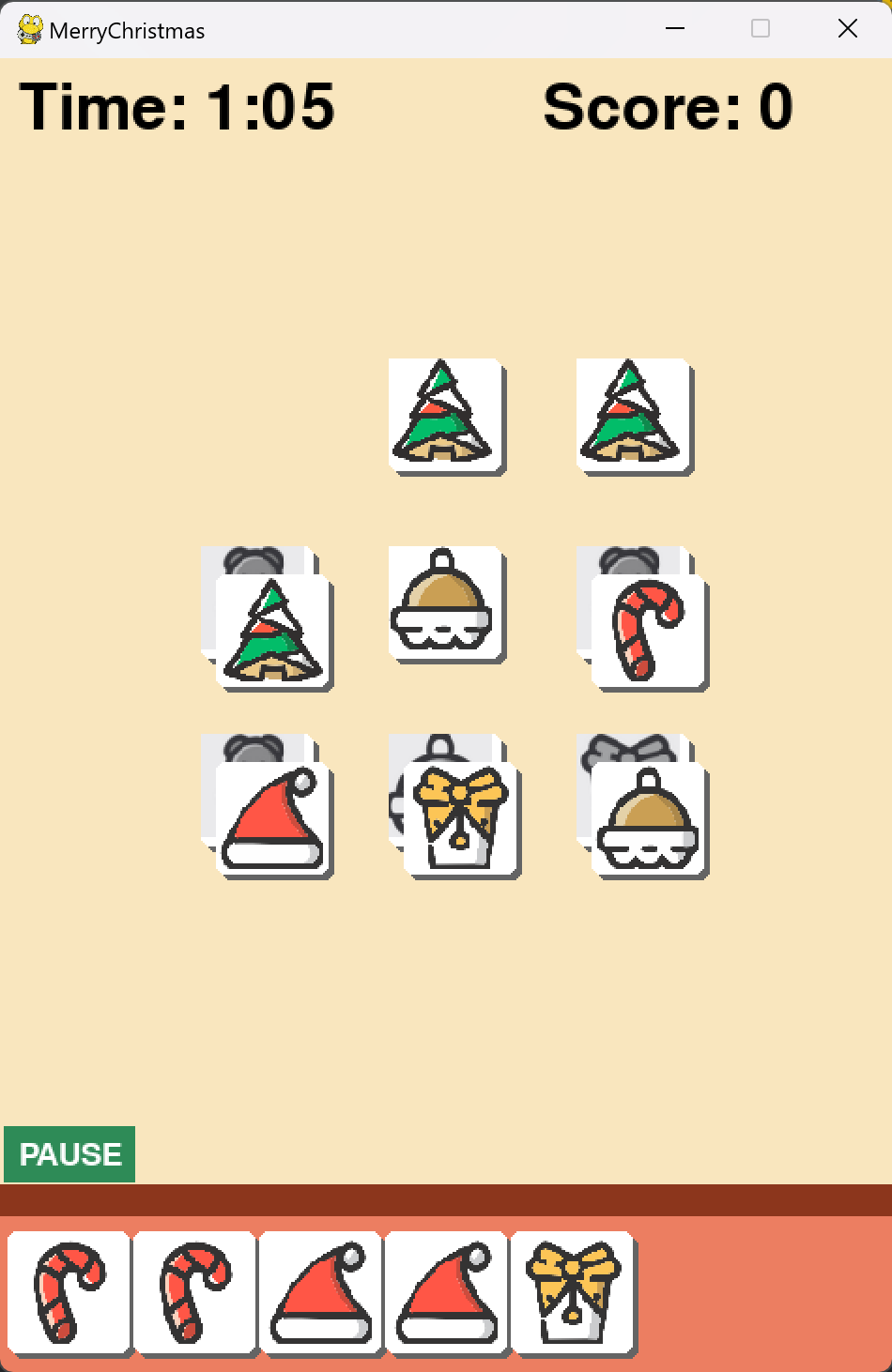Minimize the MerryChristmas window
Image resolution: width=892 pixels, height=1372 pixels.
click(x=674, y=29)
